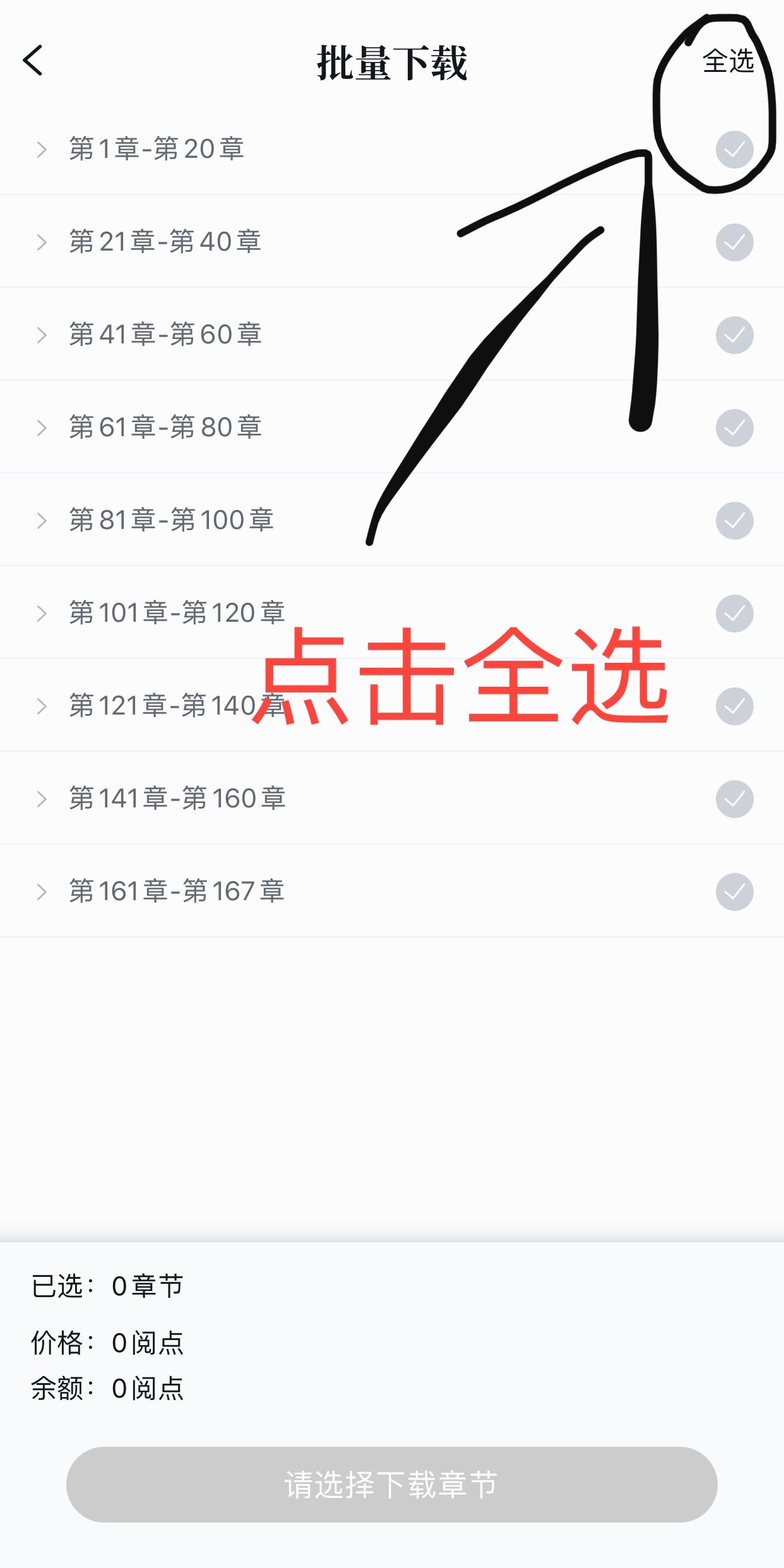784x1568 pixels.
Task: Expand the 第141章-第160章 chapter group
Action: [42, 799]
